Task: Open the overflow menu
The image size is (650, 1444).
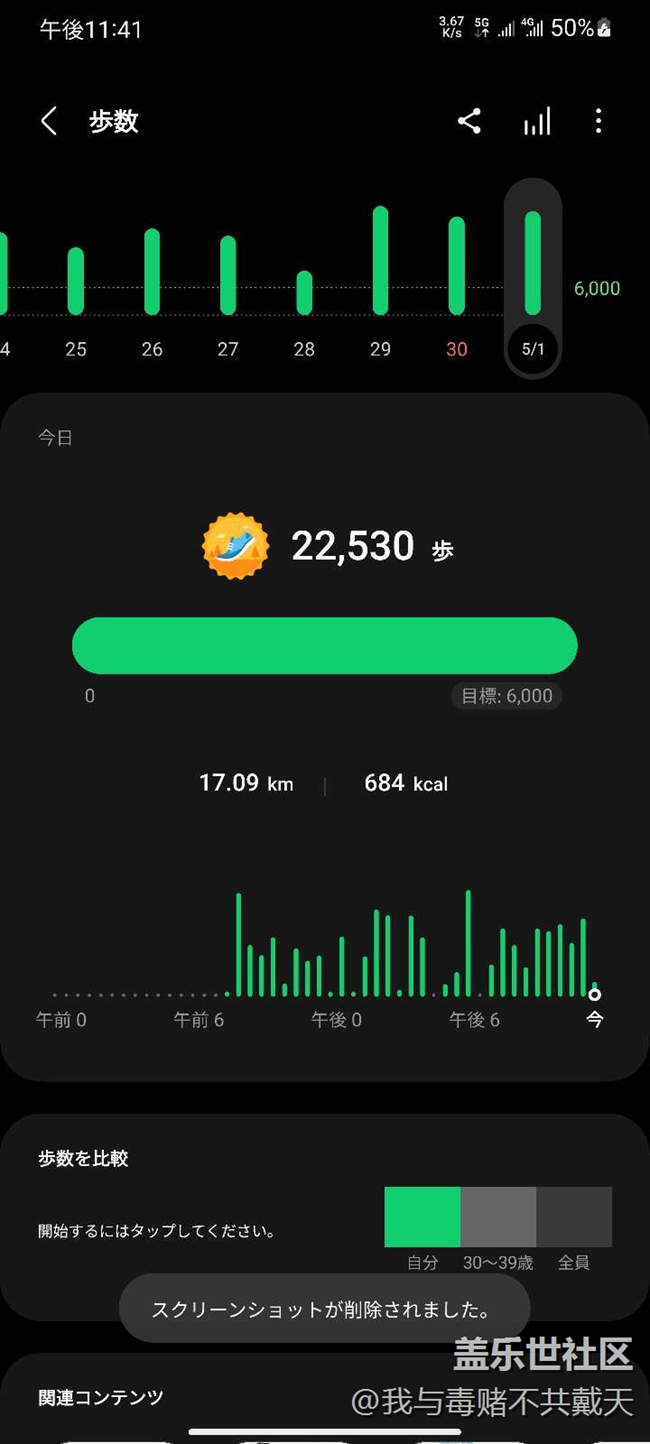Action: pos(598,122)
